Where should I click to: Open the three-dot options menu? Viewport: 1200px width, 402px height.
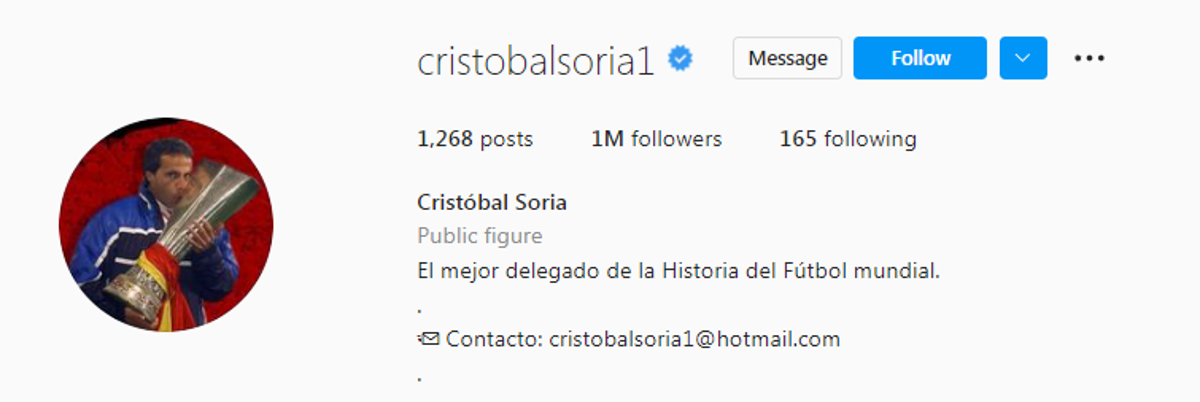1089,58
